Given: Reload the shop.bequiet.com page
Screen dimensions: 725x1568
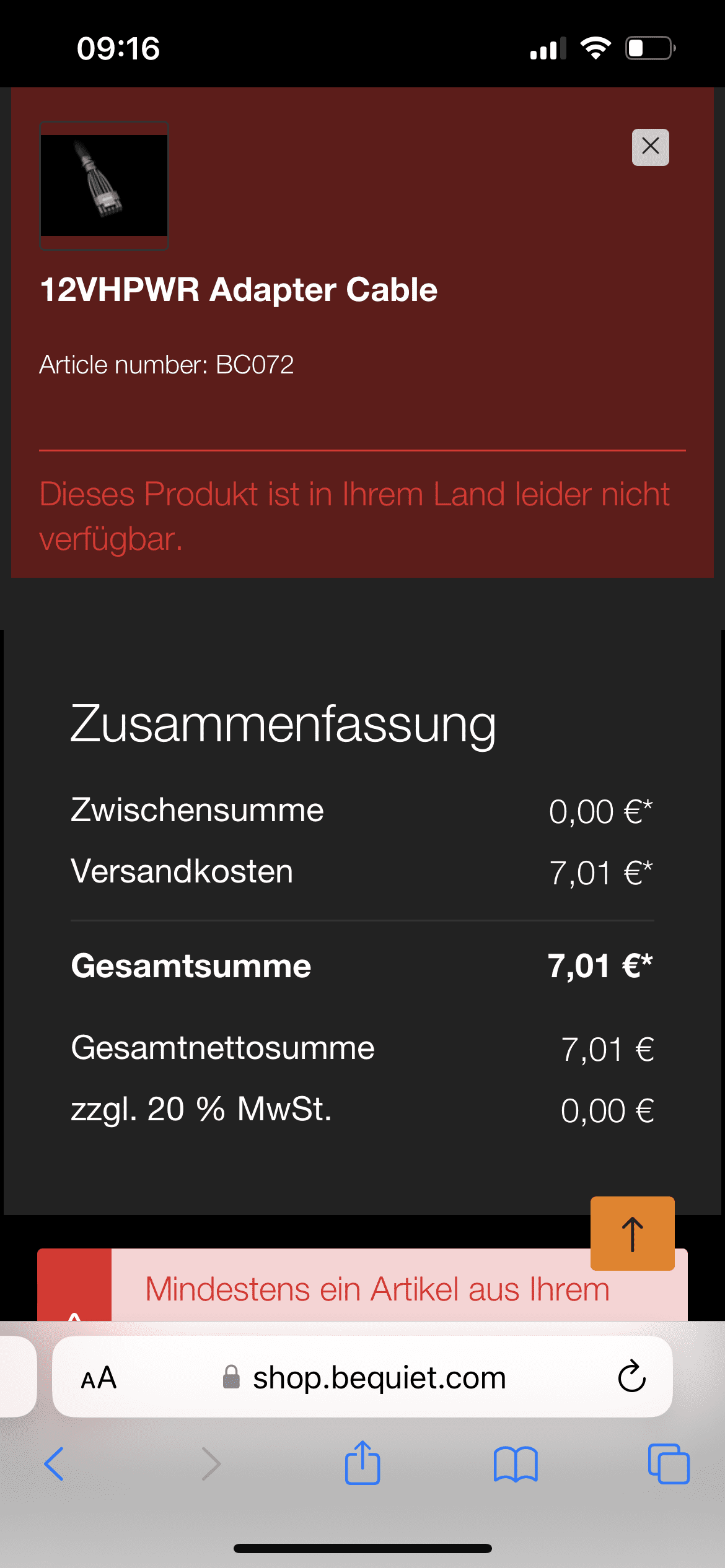Looking at the screenshot, I should [x=631, y=1377].
